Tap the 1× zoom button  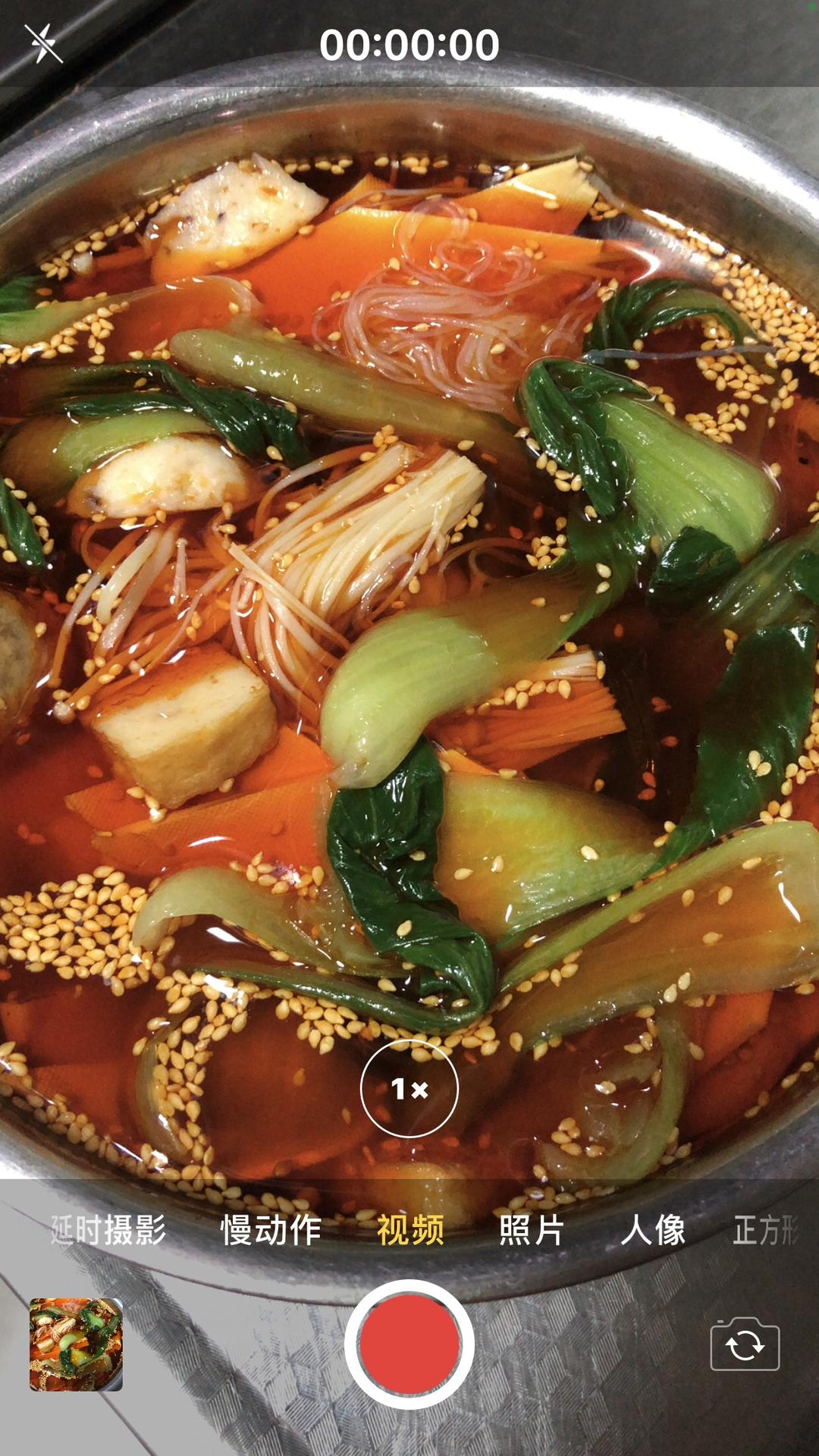[409, 1089]
